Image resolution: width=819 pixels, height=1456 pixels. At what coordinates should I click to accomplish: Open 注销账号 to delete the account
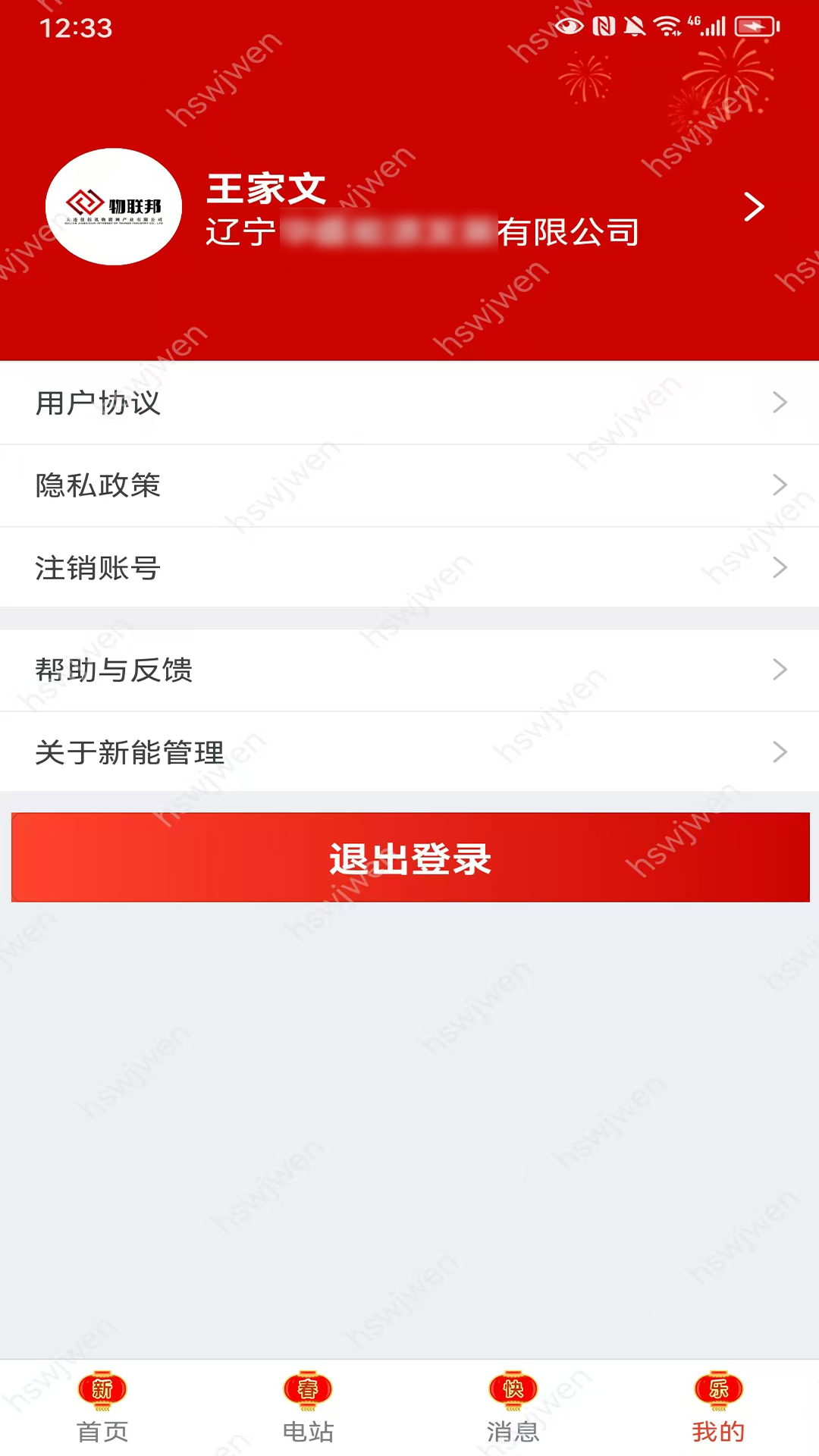pyautogui.click(x=409, y=567)
